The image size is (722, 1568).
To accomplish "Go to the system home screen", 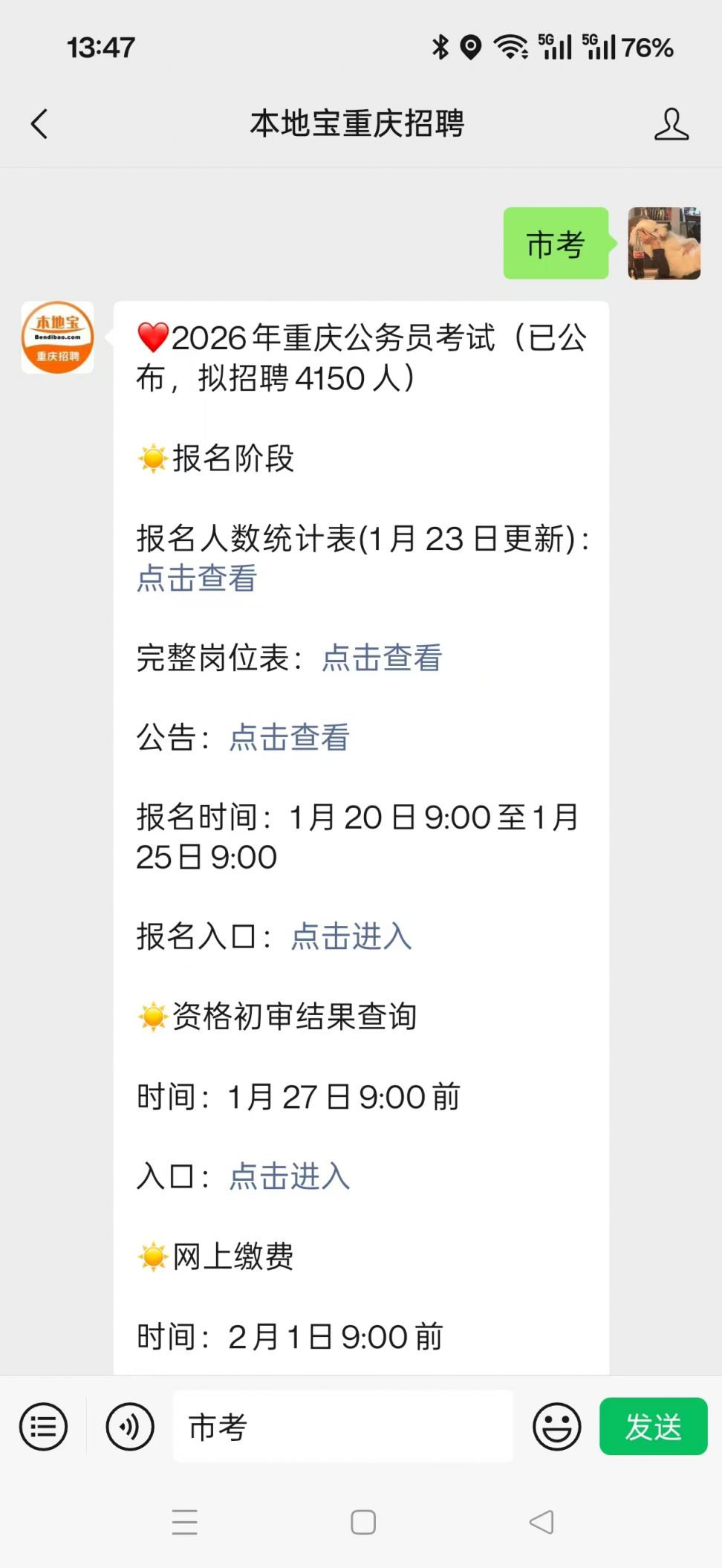I will coord(362,1522).
